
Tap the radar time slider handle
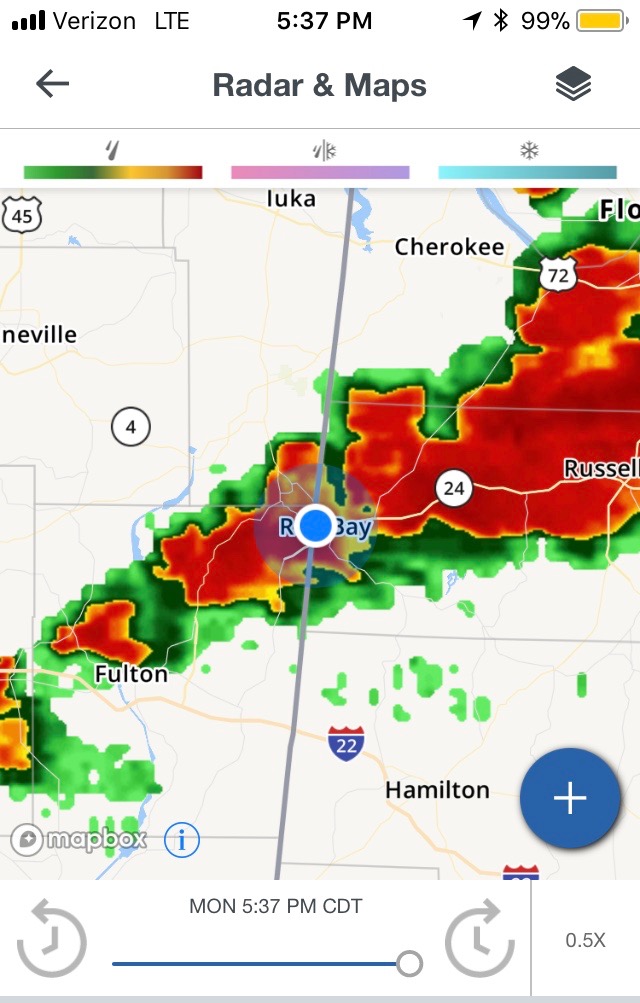pos(409,964)
